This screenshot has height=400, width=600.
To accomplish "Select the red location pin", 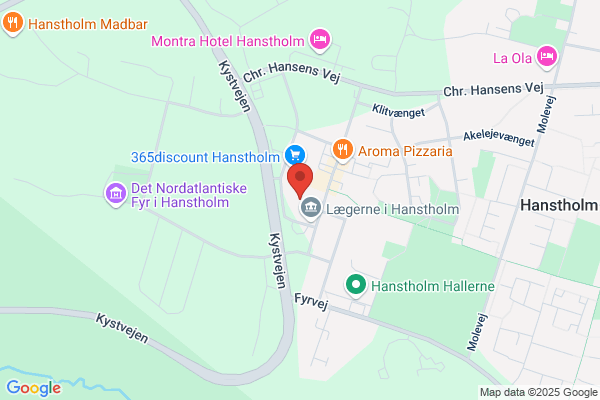I will [x=300, y=180].
